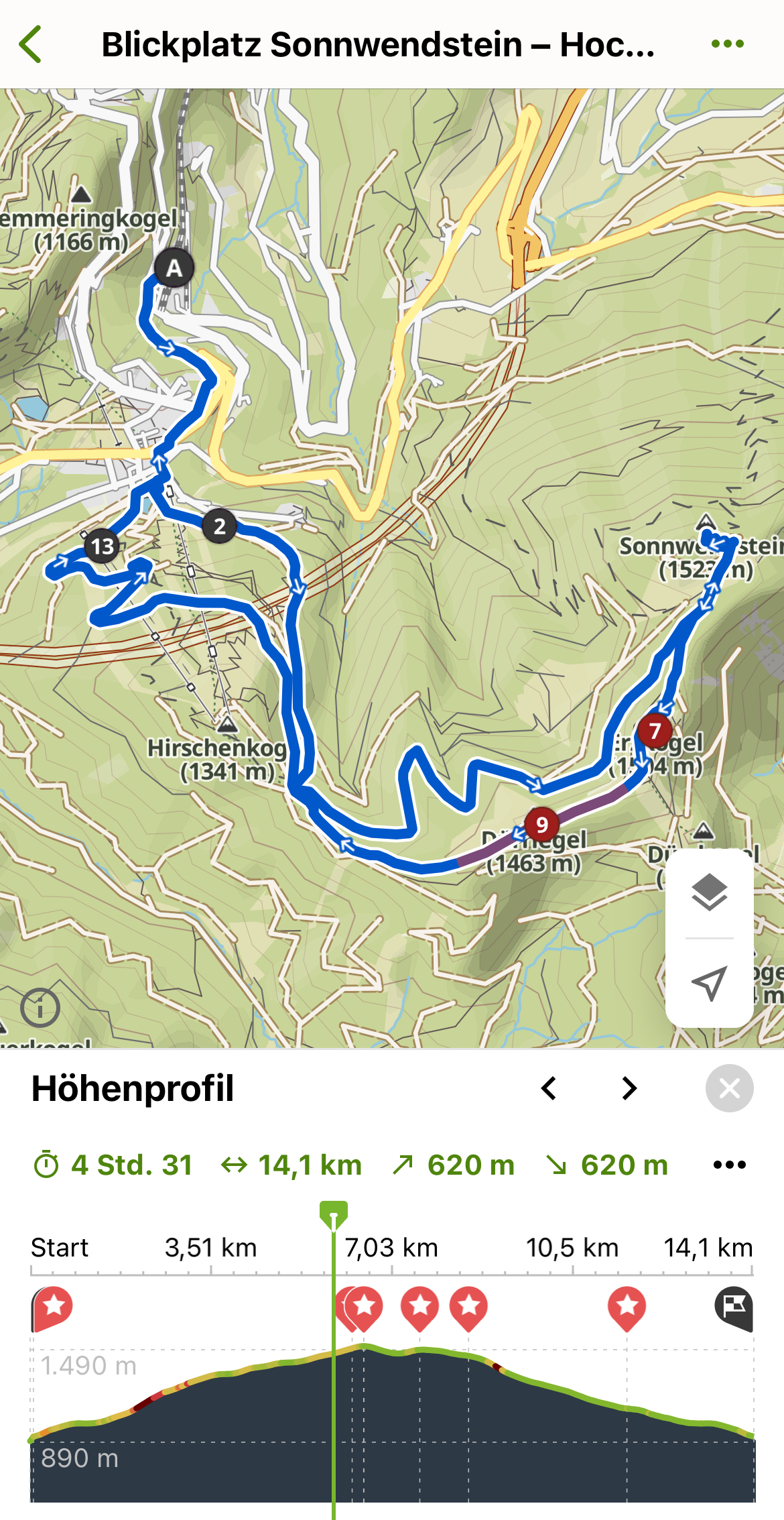
Task: Tap start marker A on the map
Action: [174, 268]
